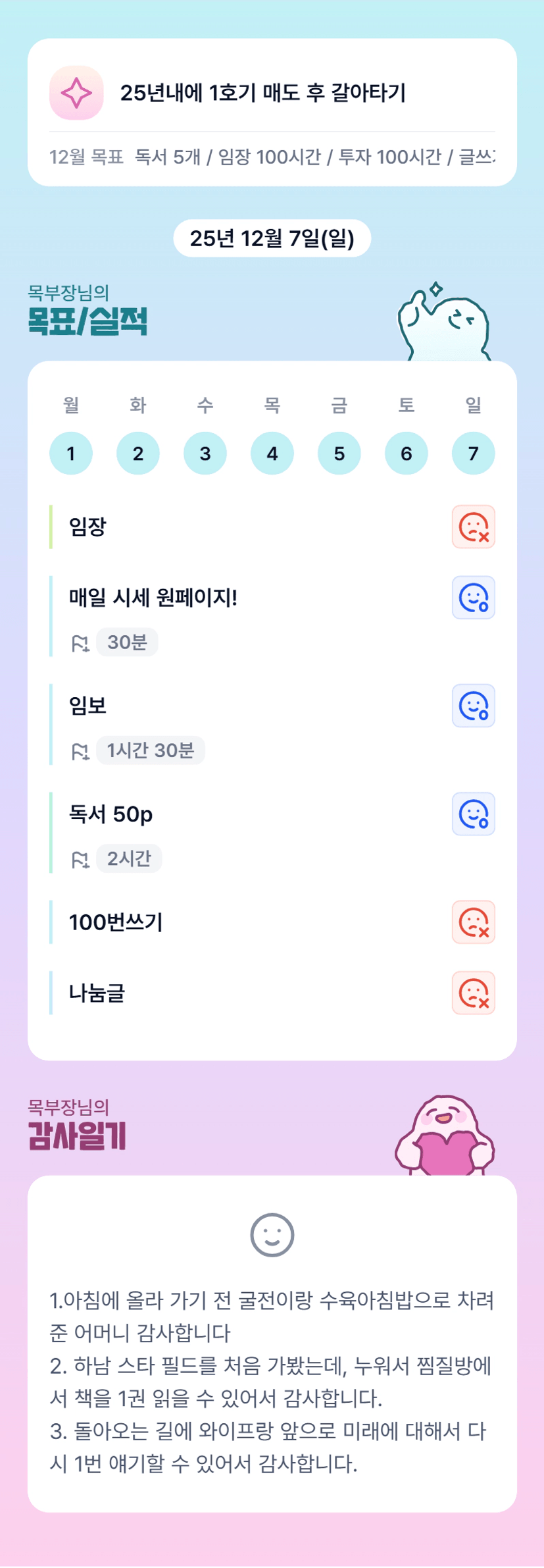Switch to Friday day 5

tap(339, 454)
